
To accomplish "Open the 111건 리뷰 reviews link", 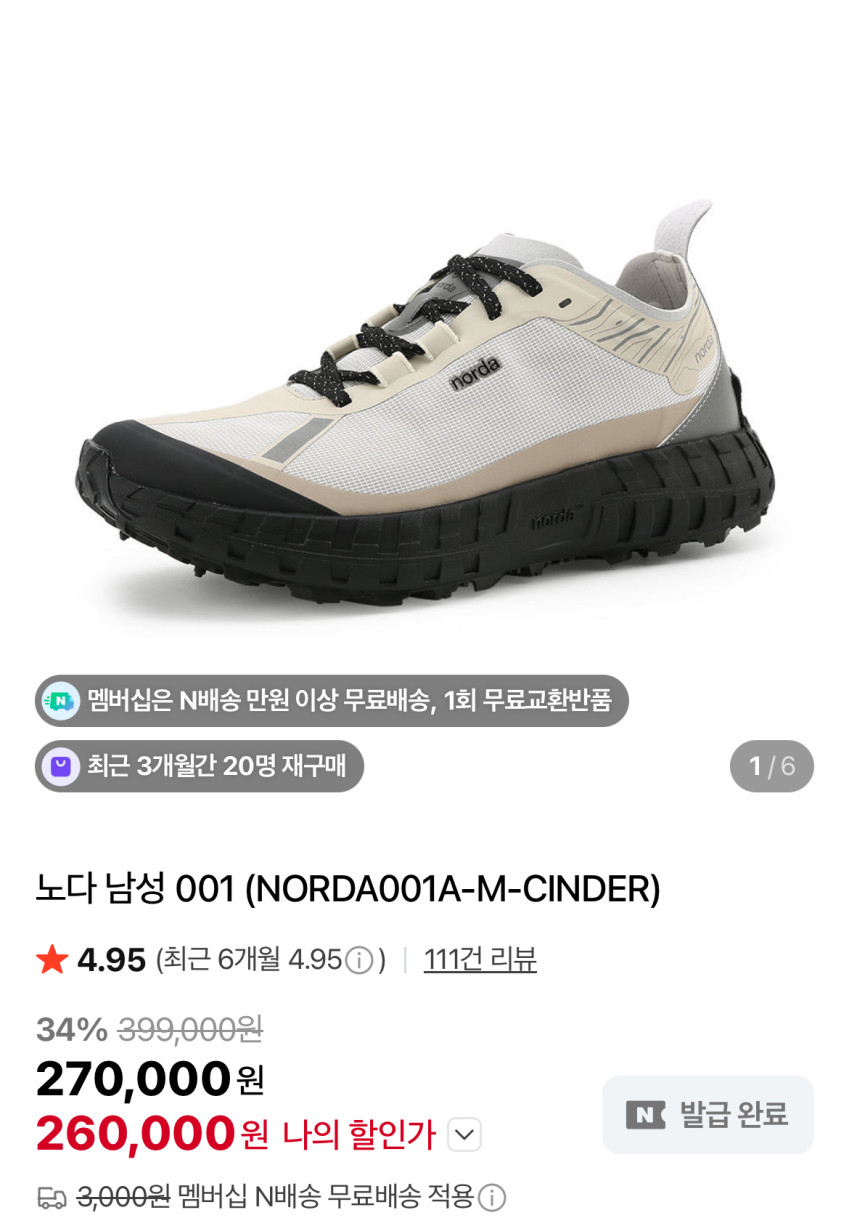I will click(x=480, y=960).
